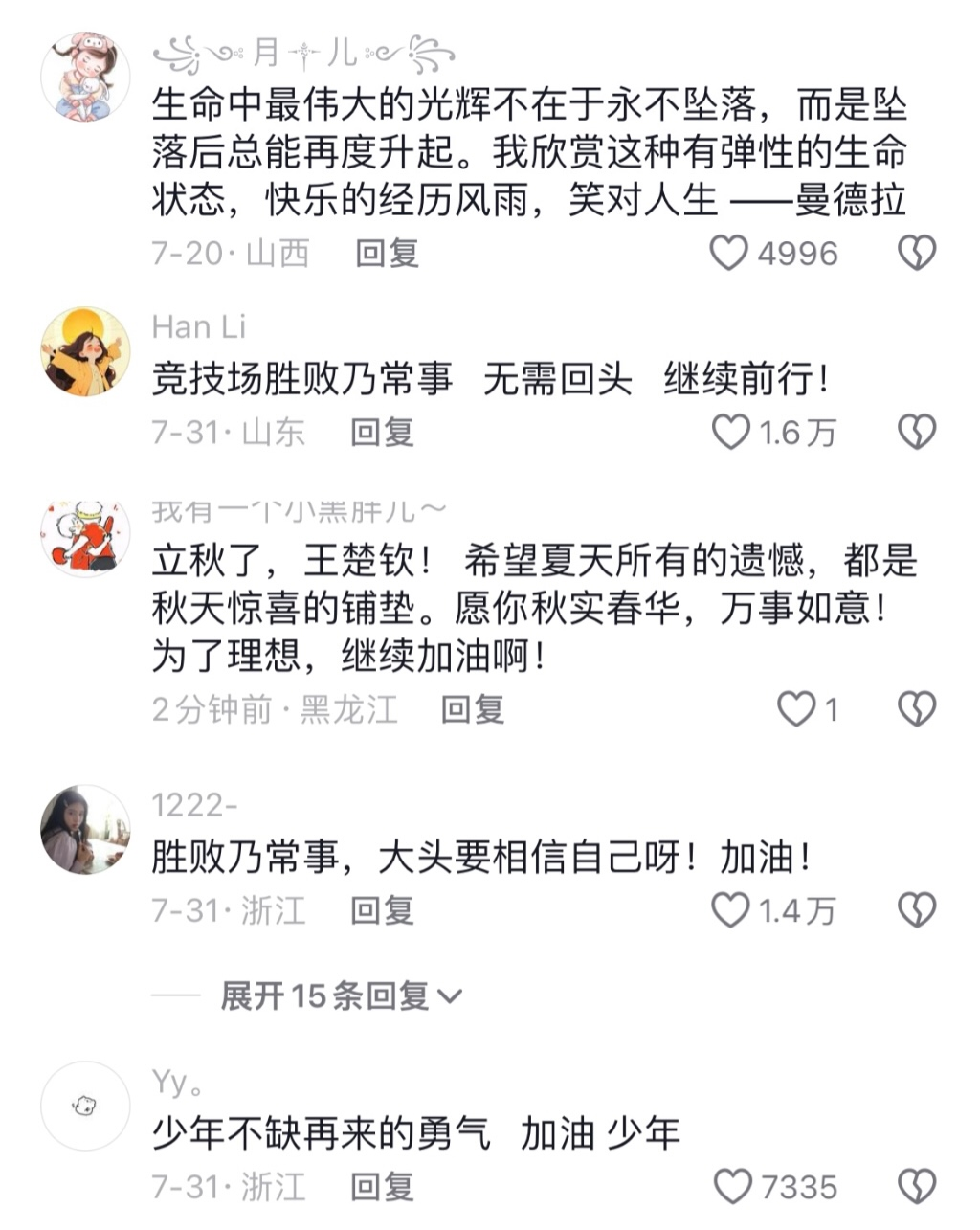Image resolution: width=980 pixels, height=1230 pixels.
Task: Reply to Yy。's comment
Action: click(x=382, y=1187)
